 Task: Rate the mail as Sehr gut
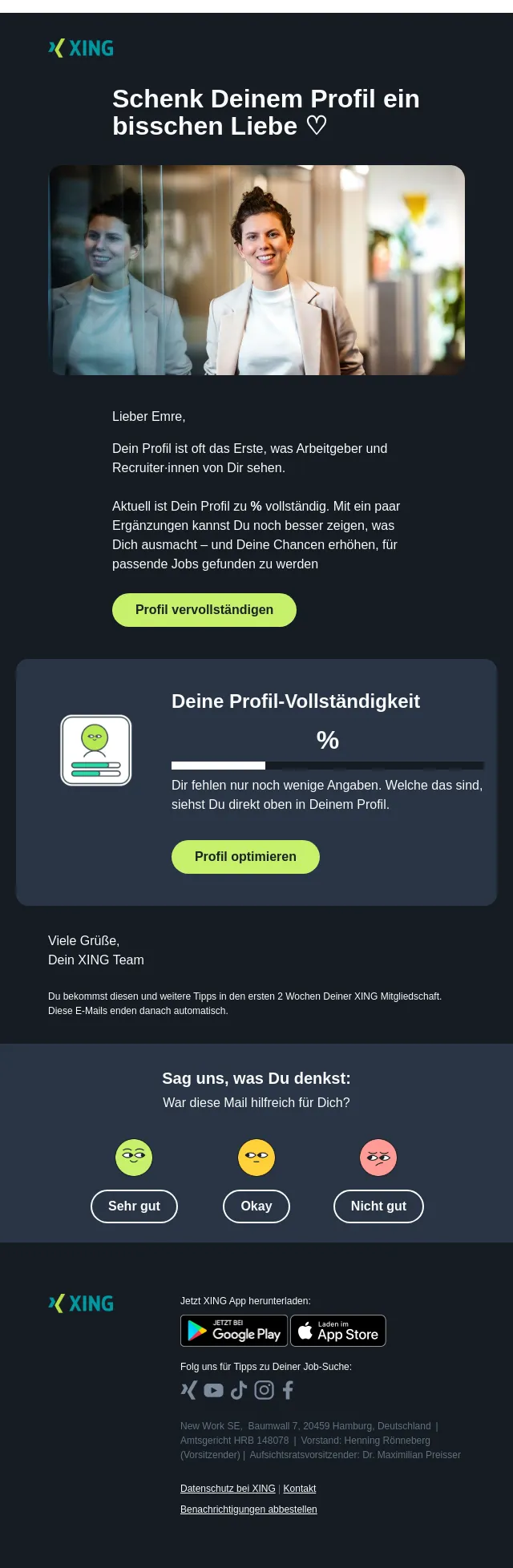134,1206
